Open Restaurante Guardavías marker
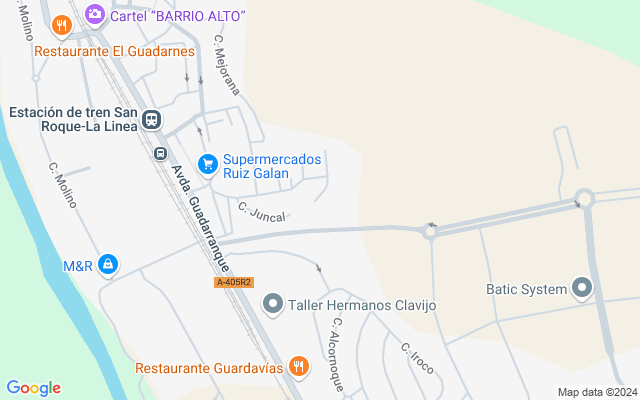The image size is (640, 400). pos(298,367)
